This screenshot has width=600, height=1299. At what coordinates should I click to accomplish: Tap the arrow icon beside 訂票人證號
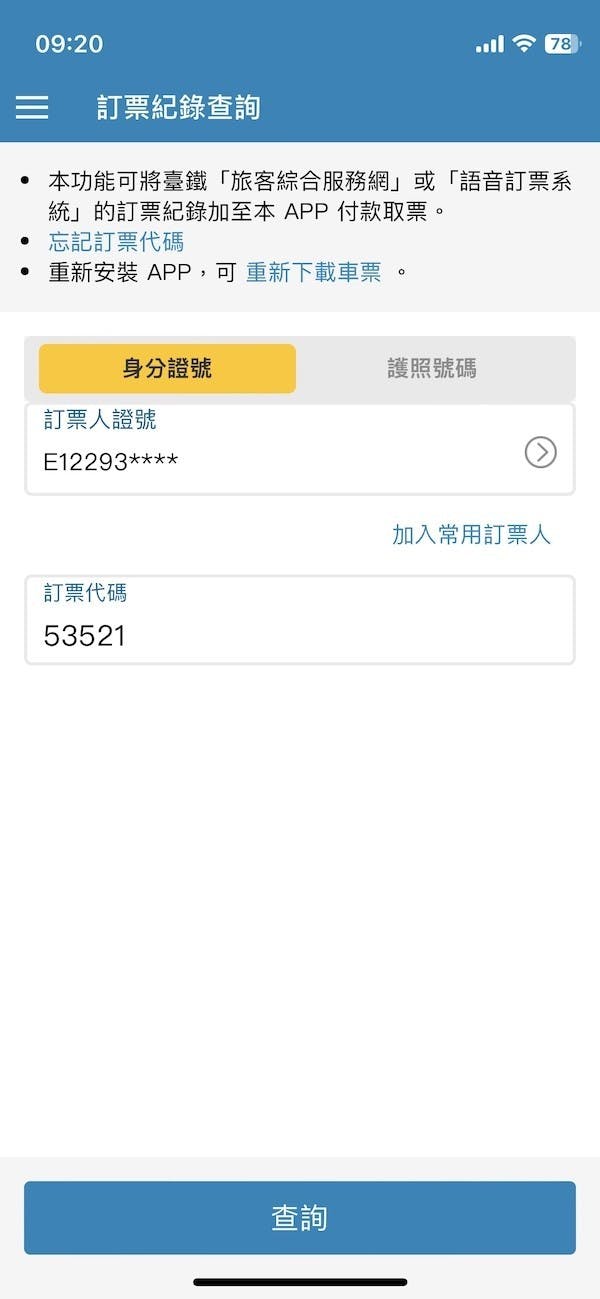(540, 453)
